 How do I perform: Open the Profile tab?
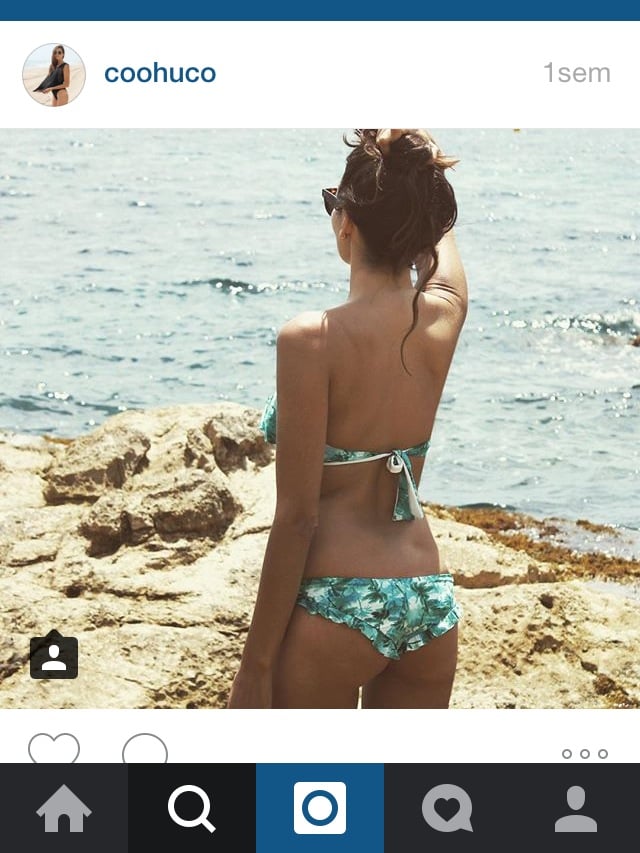(x=576, y=808)
